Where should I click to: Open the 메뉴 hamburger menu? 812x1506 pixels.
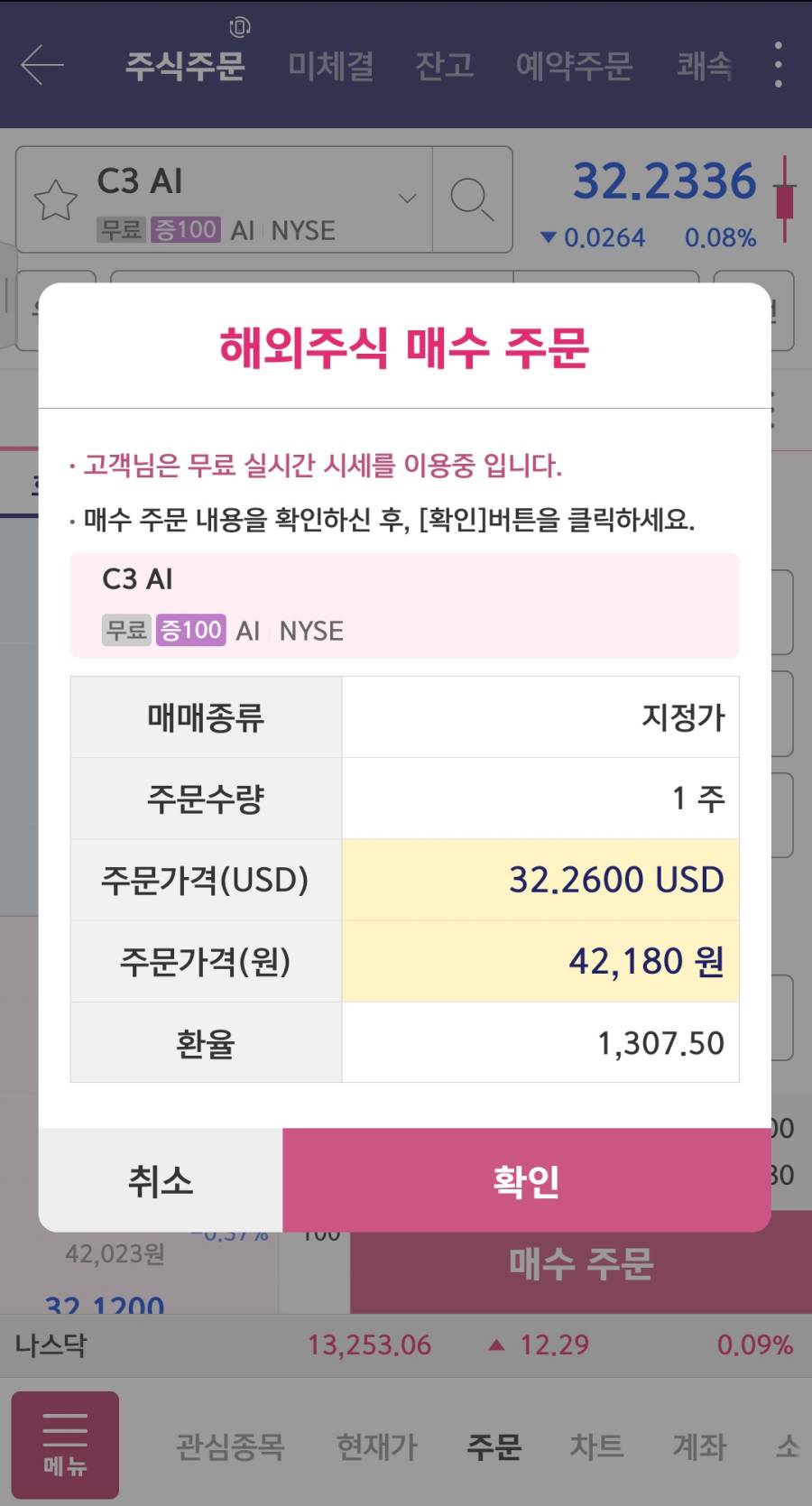(65, 1444)
